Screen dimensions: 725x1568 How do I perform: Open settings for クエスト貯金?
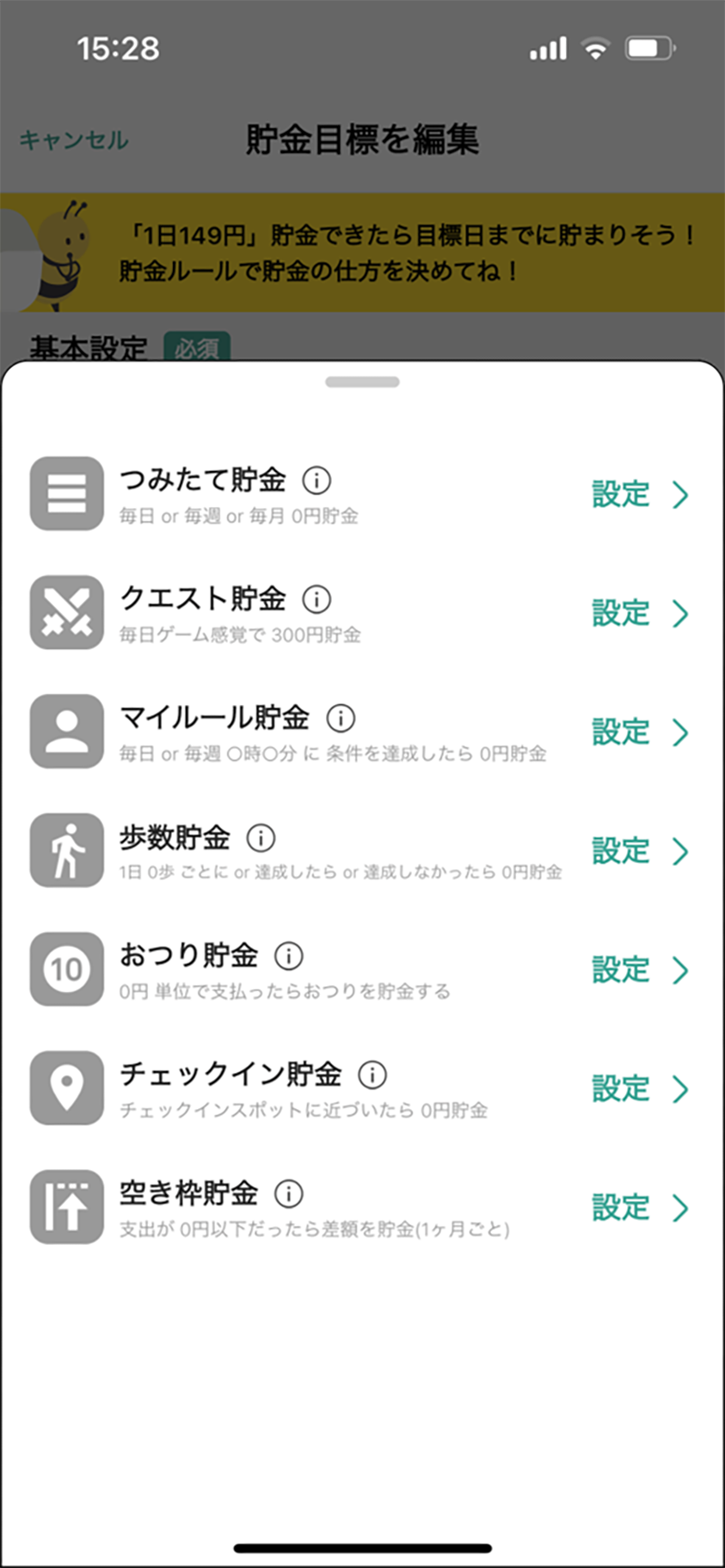point(640,613)
